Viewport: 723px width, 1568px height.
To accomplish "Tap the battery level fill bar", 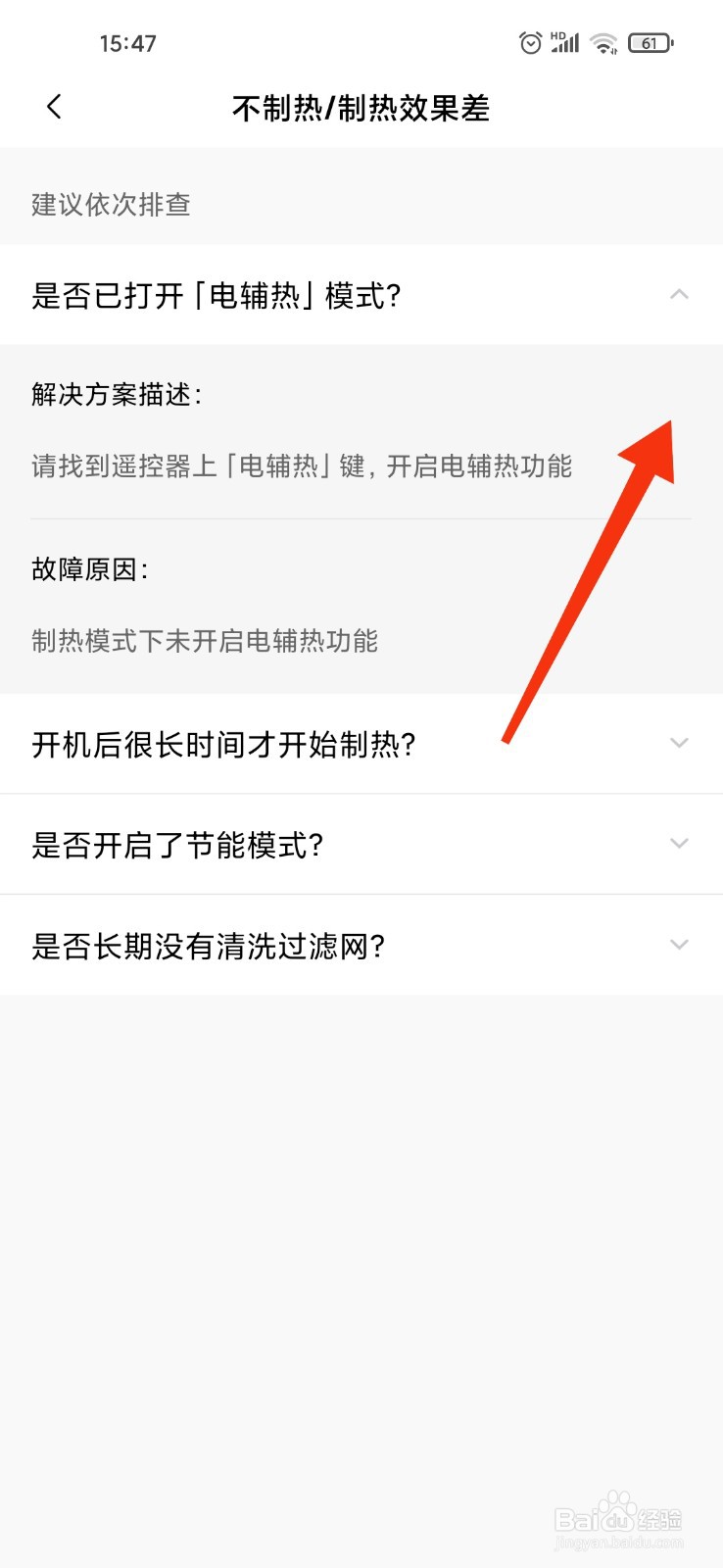I will click(x=642, y=42).
